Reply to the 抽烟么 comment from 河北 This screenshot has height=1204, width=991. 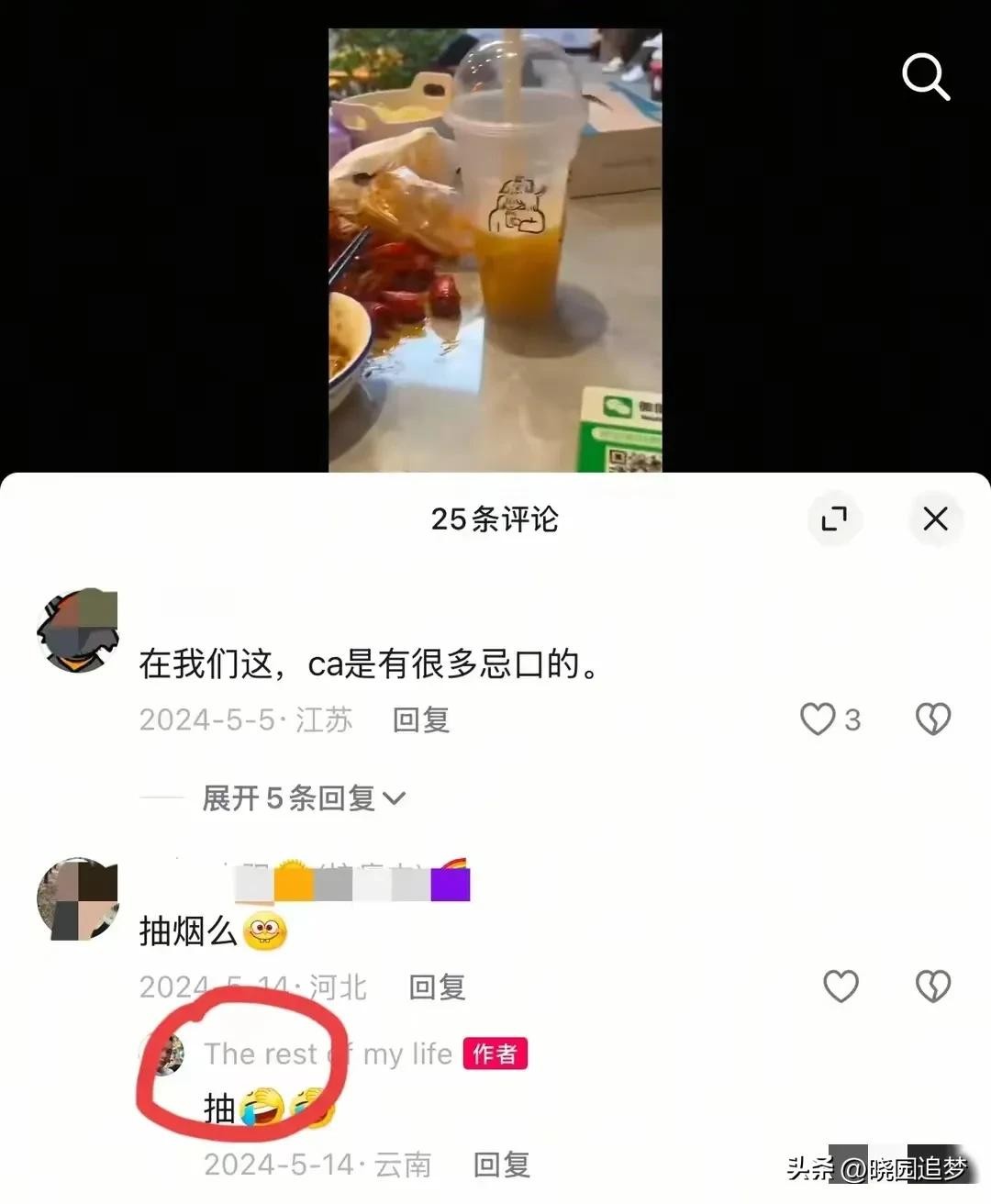pos(437,987)
